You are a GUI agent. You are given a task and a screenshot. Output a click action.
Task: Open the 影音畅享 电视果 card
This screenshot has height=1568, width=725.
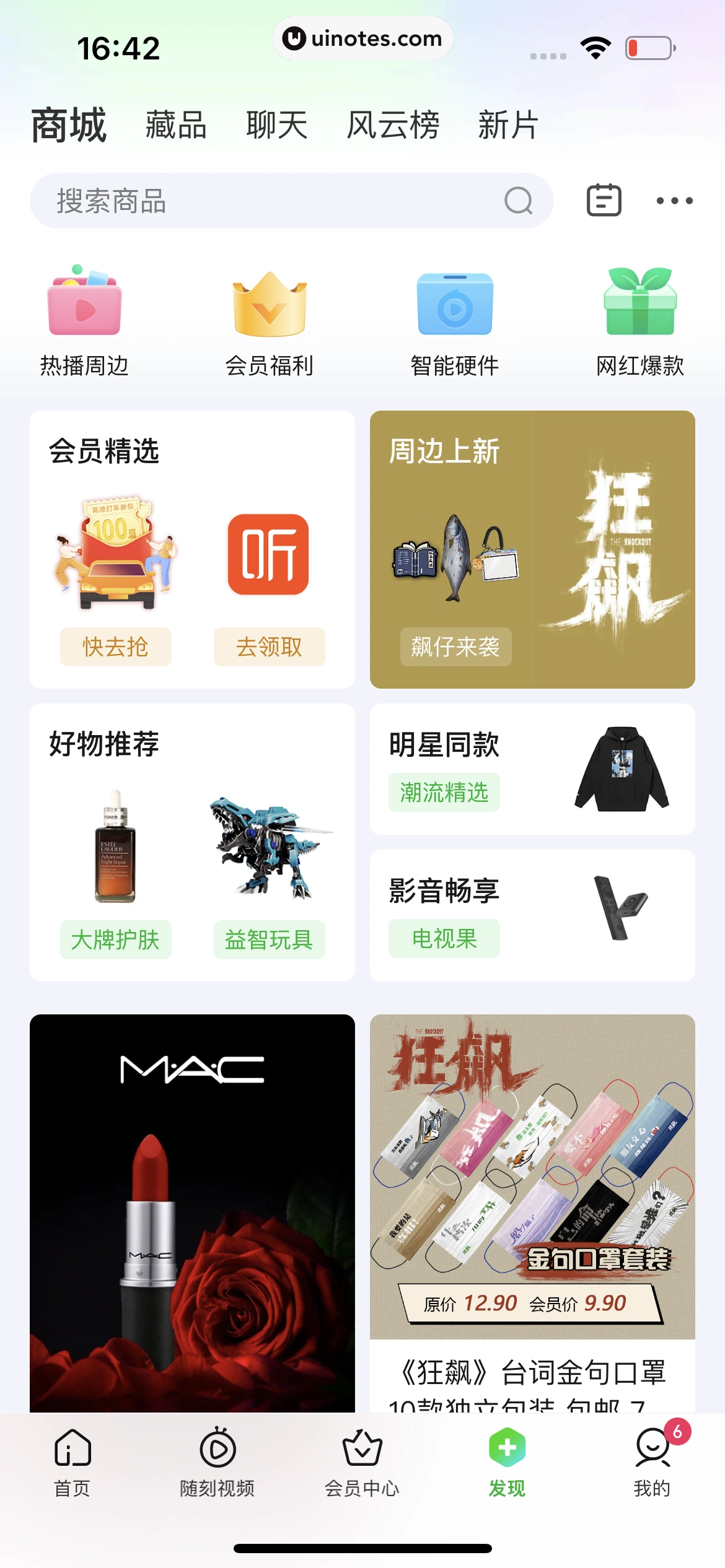(x=532, y=915)
